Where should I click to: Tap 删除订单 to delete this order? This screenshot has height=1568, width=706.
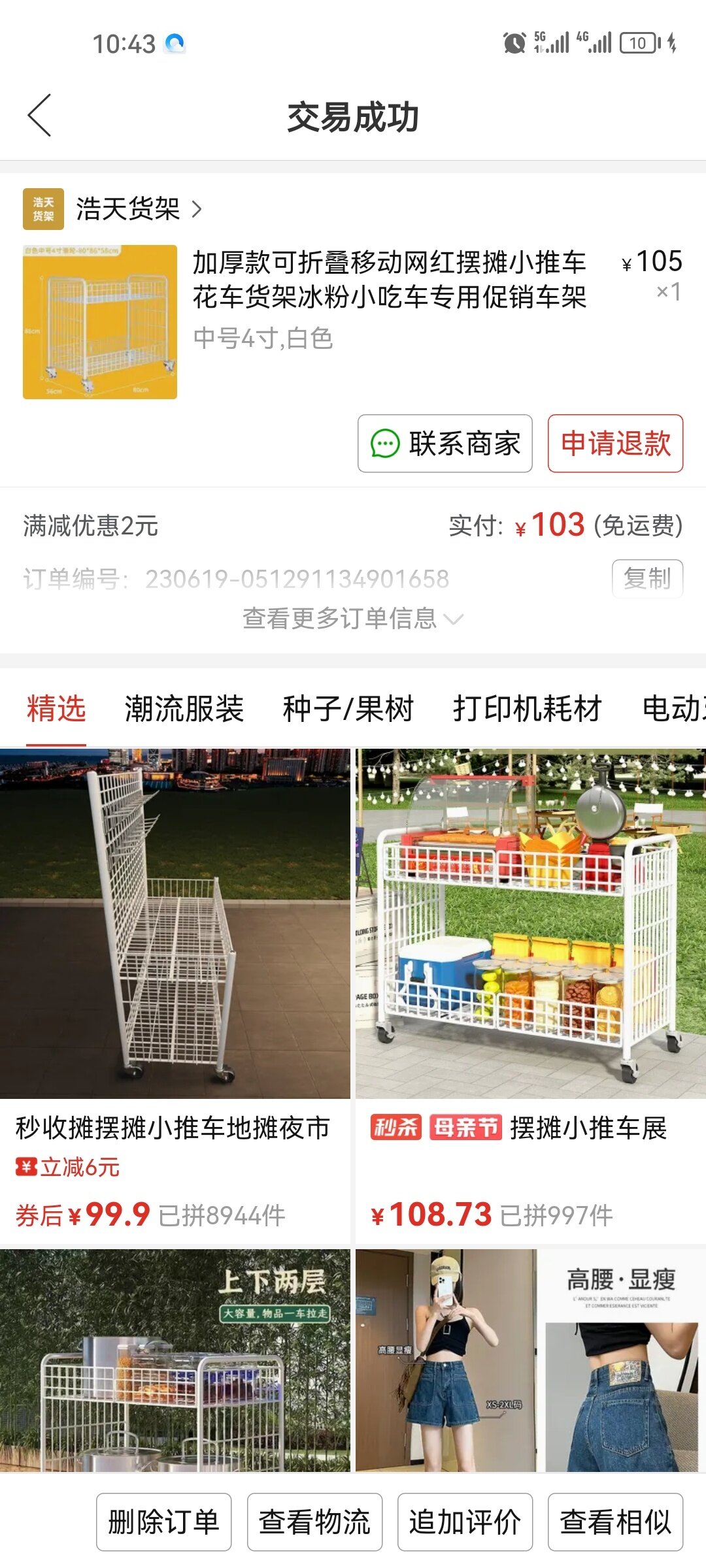click(163, 1522)
